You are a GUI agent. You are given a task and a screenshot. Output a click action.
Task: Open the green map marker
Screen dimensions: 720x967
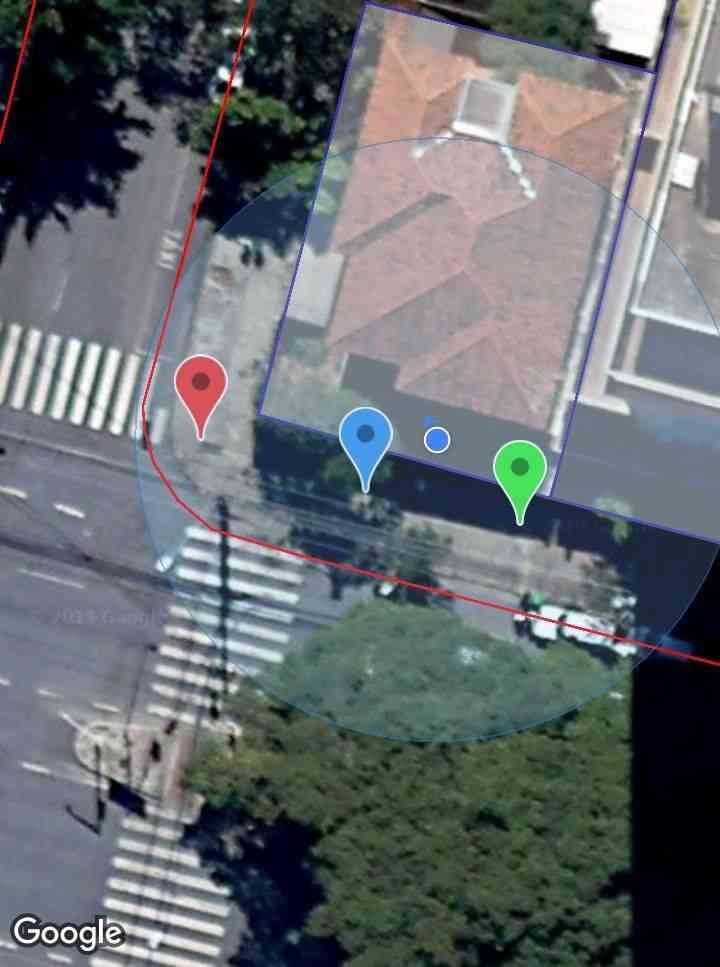pos(519,472)
